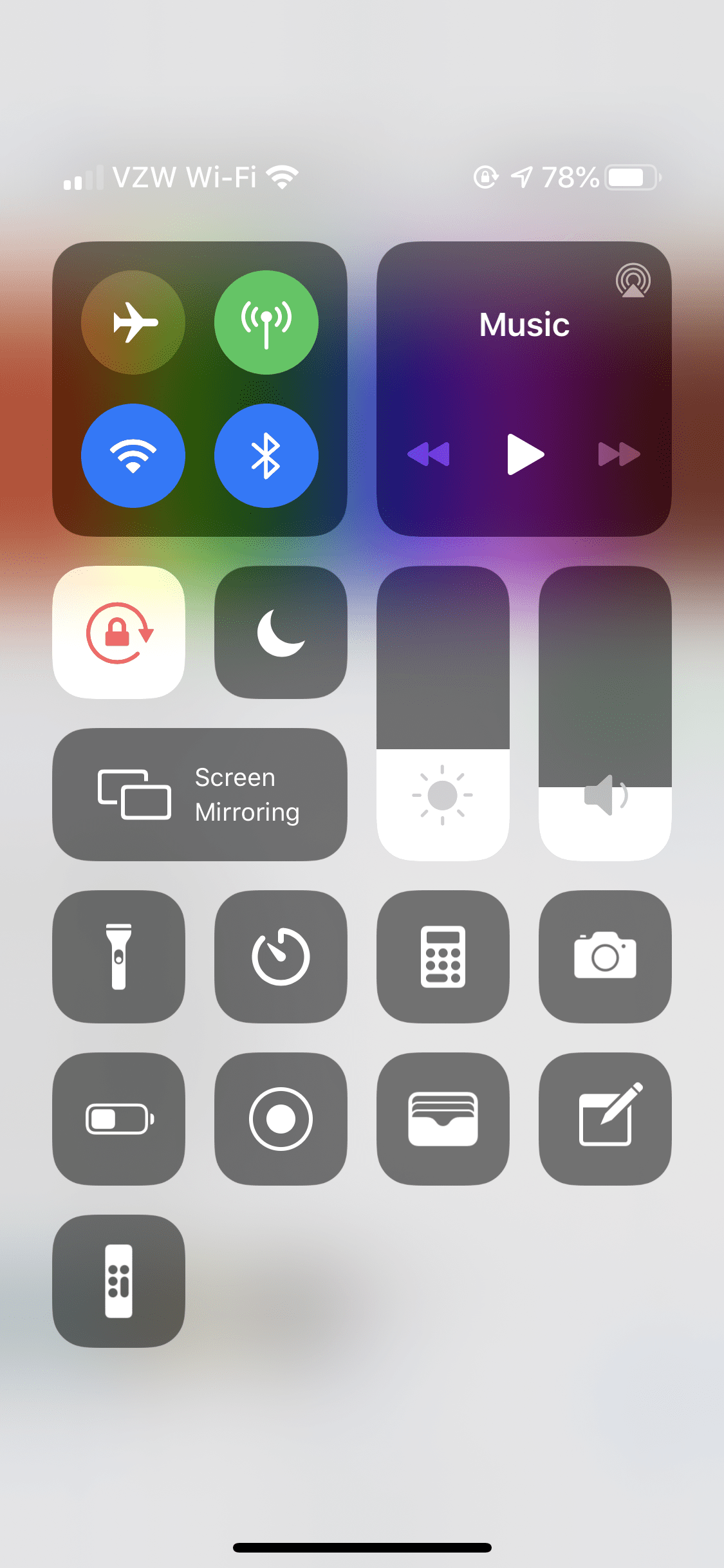Turn off portrait orientation lock
724x1568 pixels.
coord(119,632)
